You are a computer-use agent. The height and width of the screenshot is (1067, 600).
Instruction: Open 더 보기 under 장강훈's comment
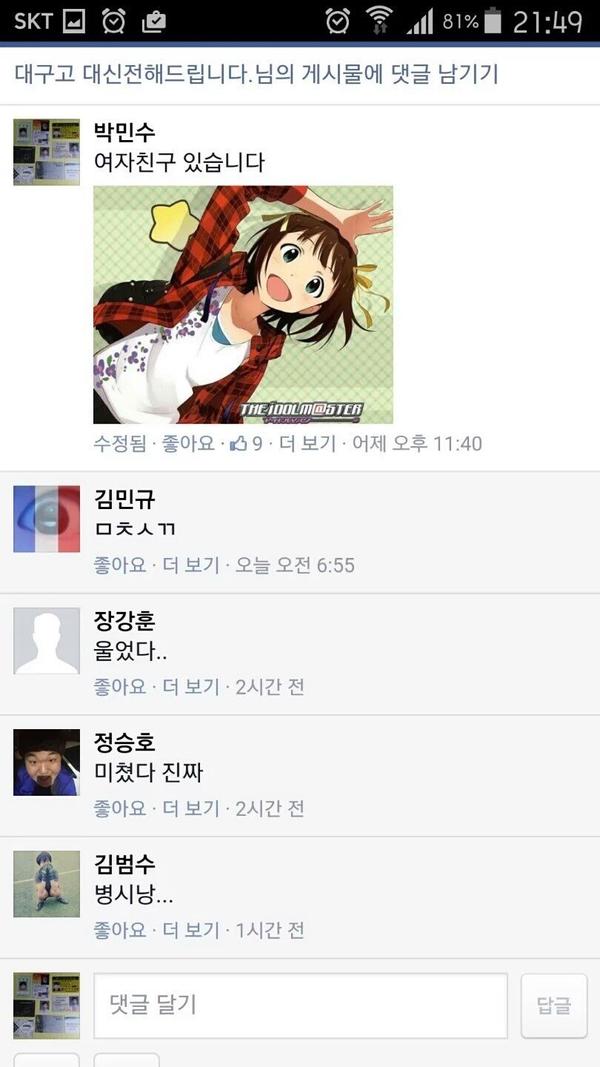[x=190, y=687]
